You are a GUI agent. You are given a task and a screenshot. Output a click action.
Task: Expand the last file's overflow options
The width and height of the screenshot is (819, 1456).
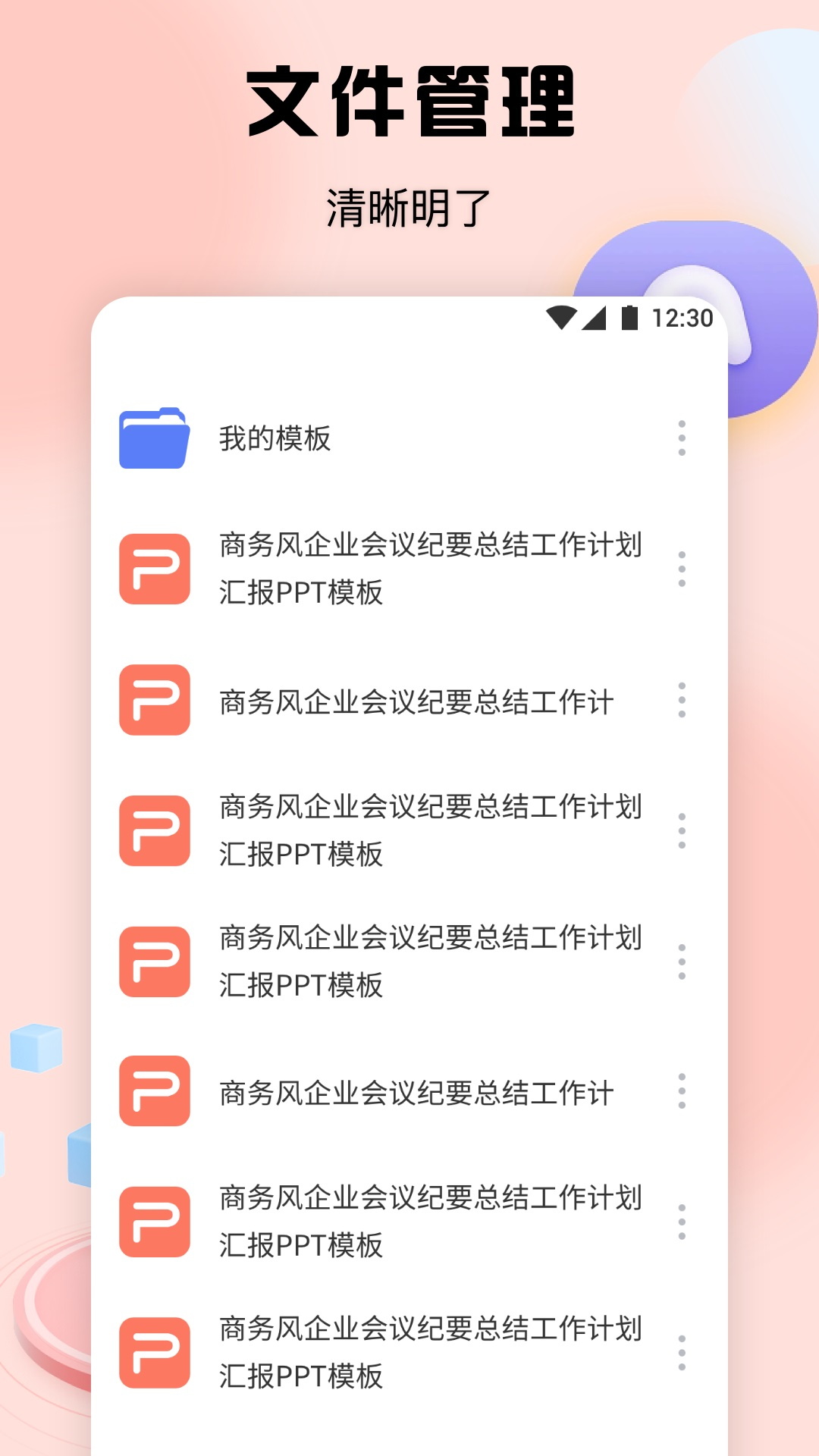click(x=682, y=1354)
